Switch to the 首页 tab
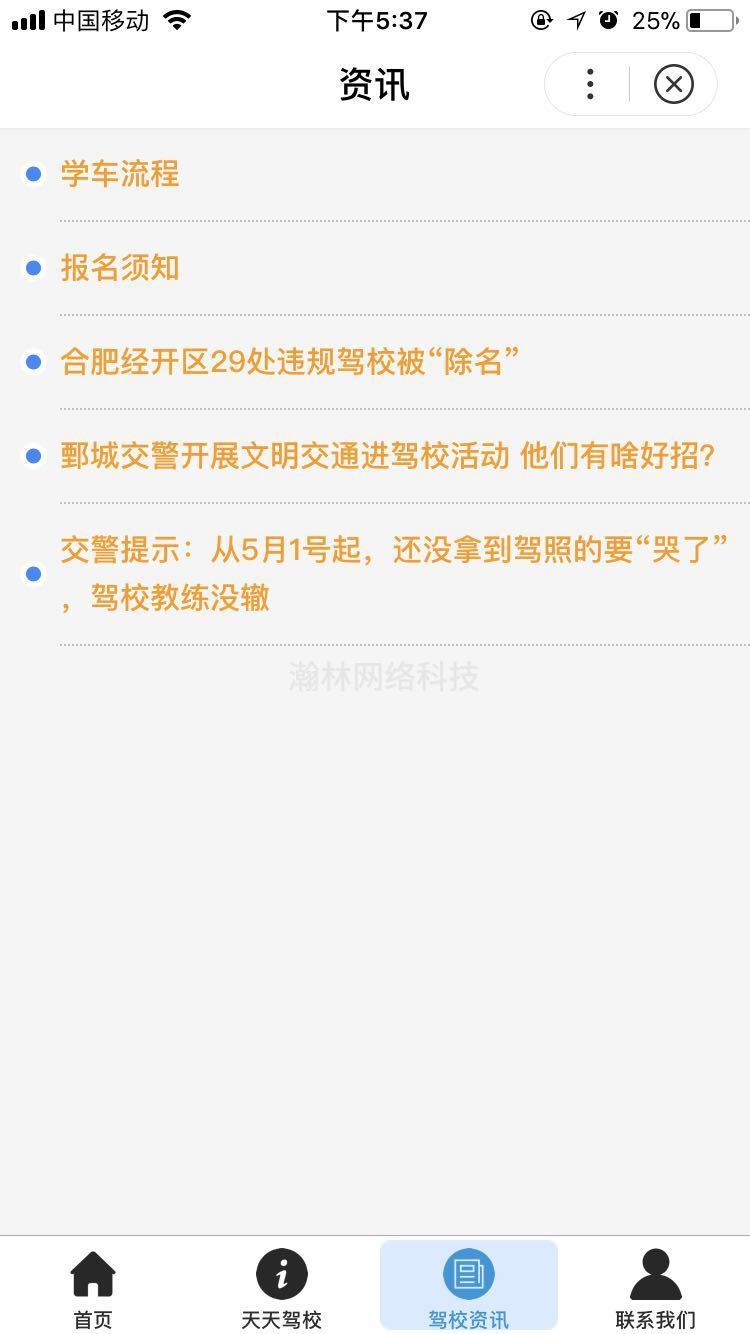Viewport: 750px width, 1334px height. pos(93,1288)
